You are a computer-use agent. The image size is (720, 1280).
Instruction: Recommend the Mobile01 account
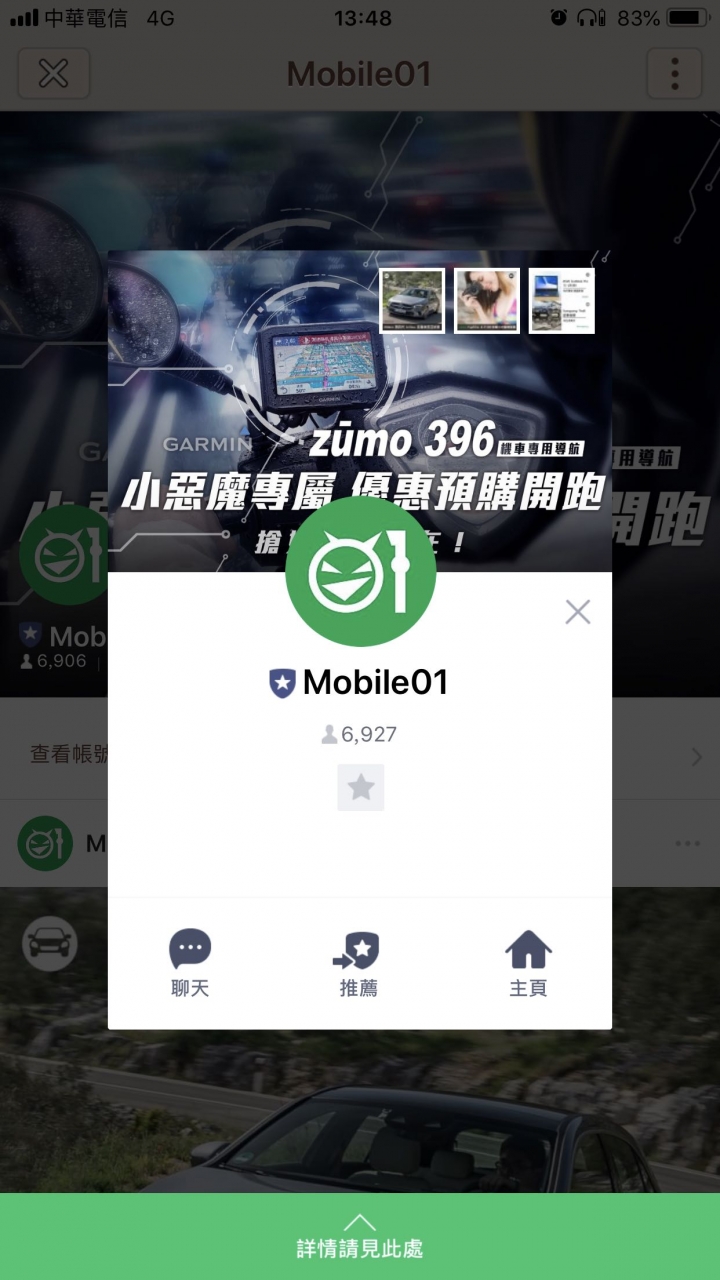coord(359,963)
